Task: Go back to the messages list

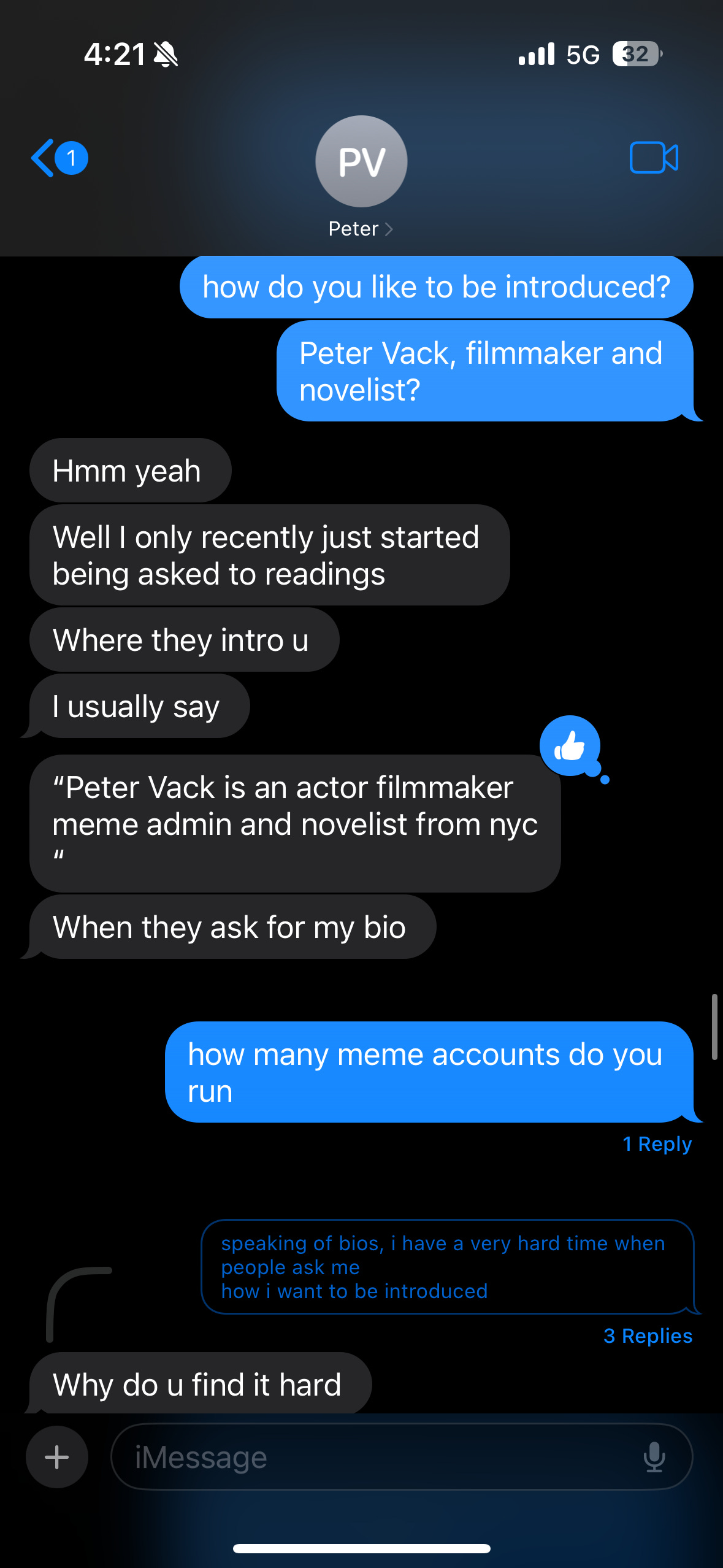Action: 59,158
